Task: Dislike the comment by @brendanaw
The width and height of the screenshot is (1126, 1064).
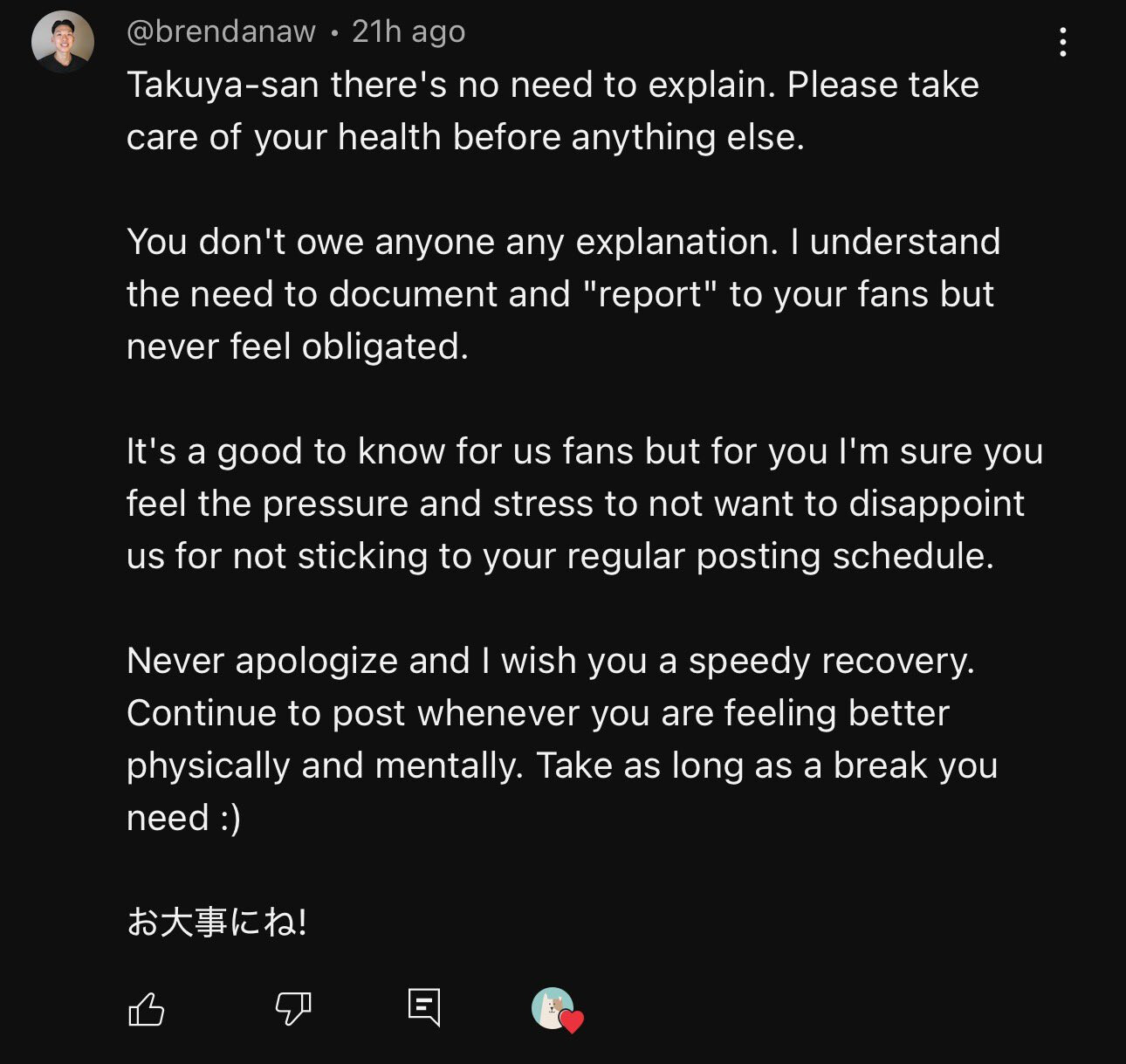Action: tap(293, 1009)
